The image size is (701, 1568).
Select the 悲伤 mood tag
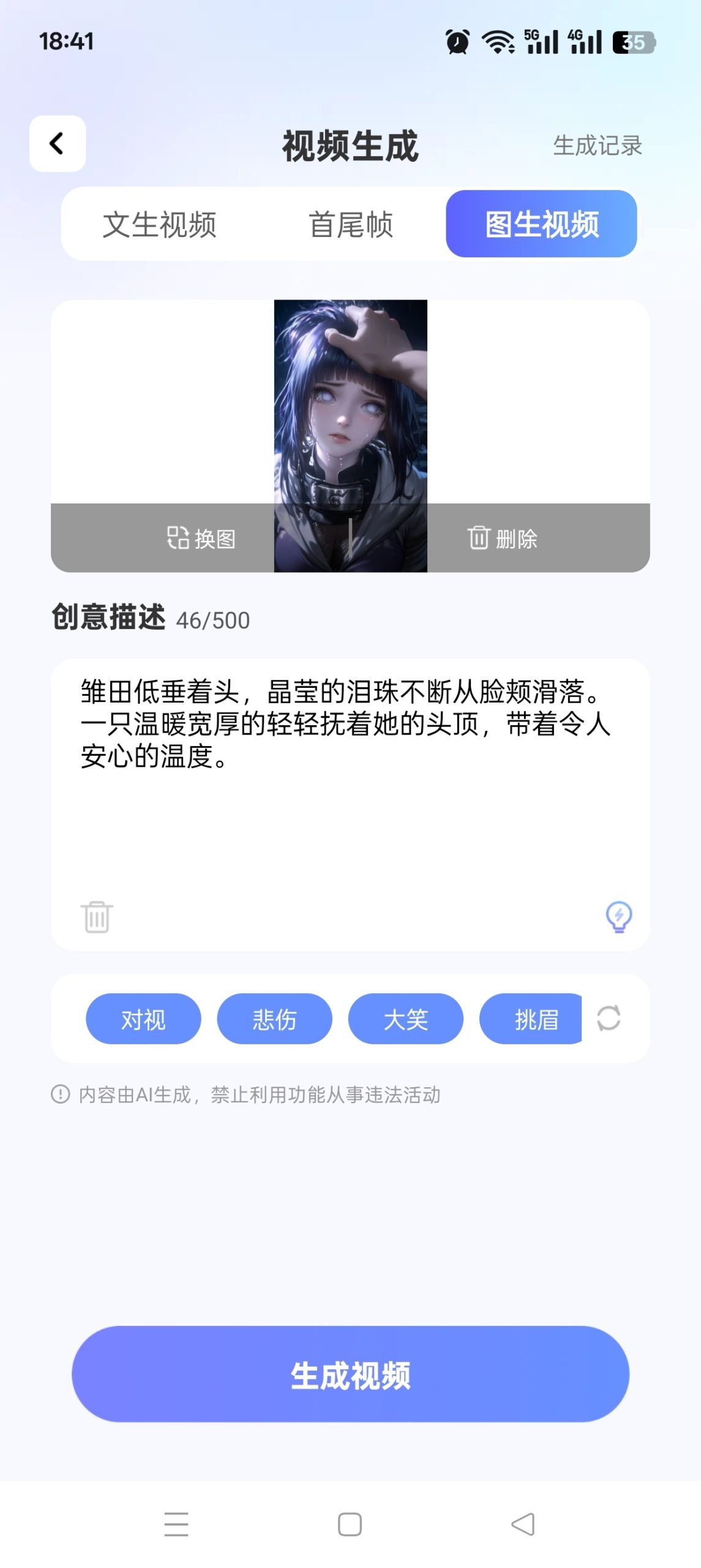(x=274, y=1018)
